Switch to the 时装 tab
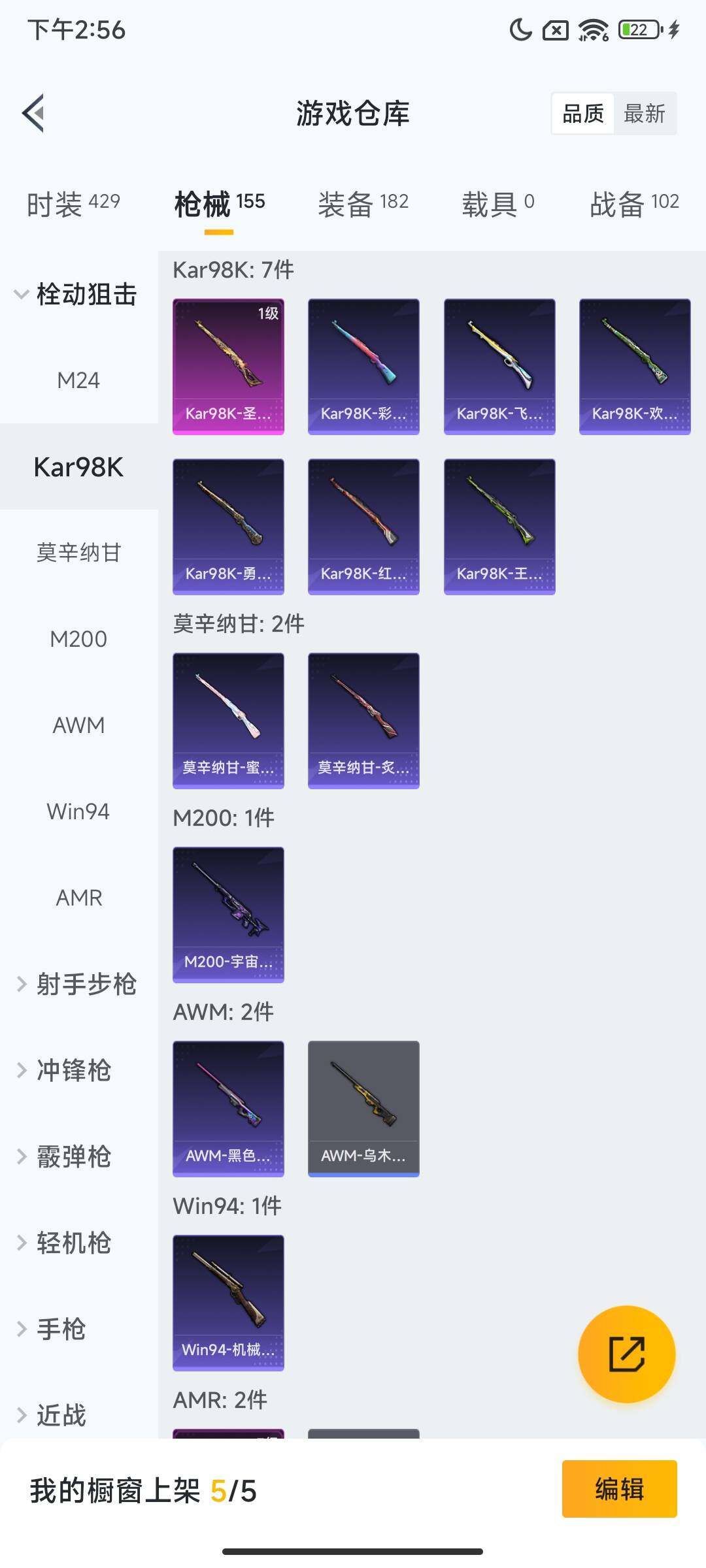 tap(73, 203)
